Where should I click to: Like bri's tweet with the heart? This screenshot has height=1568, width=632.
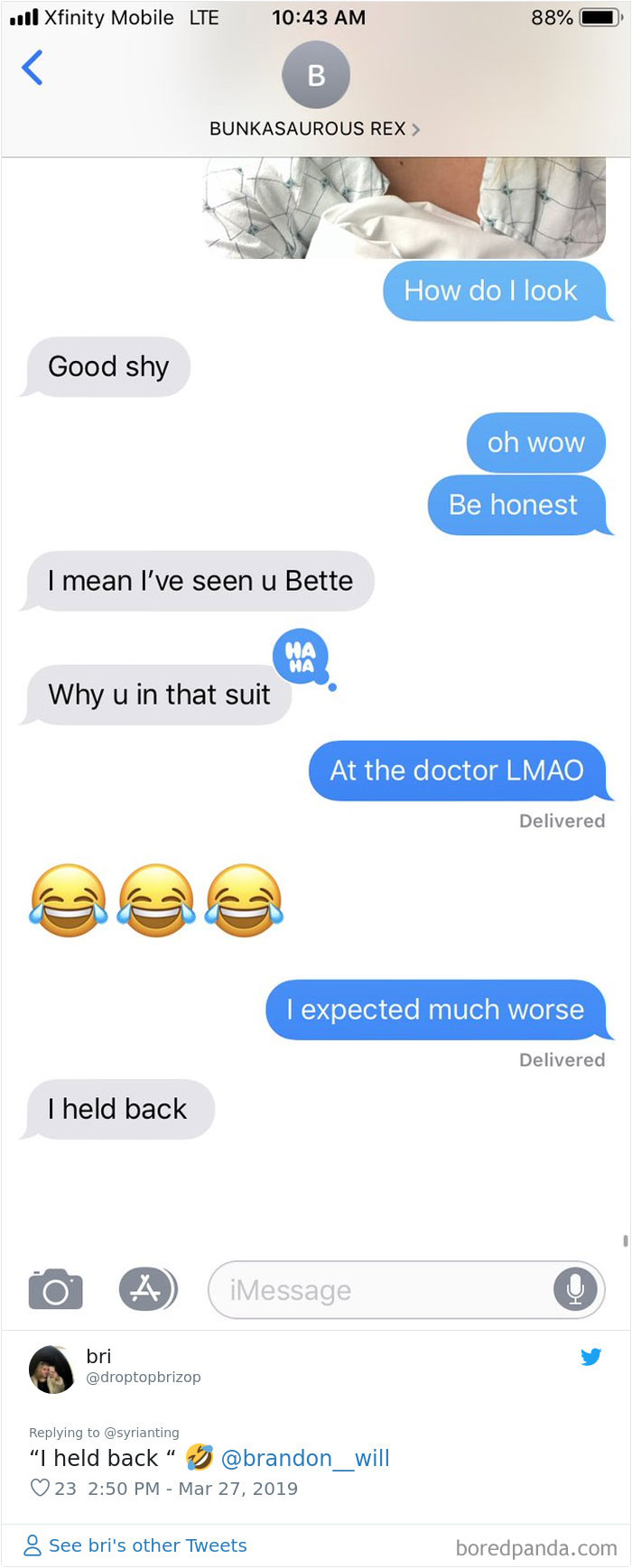click(x=40, y=1489)
